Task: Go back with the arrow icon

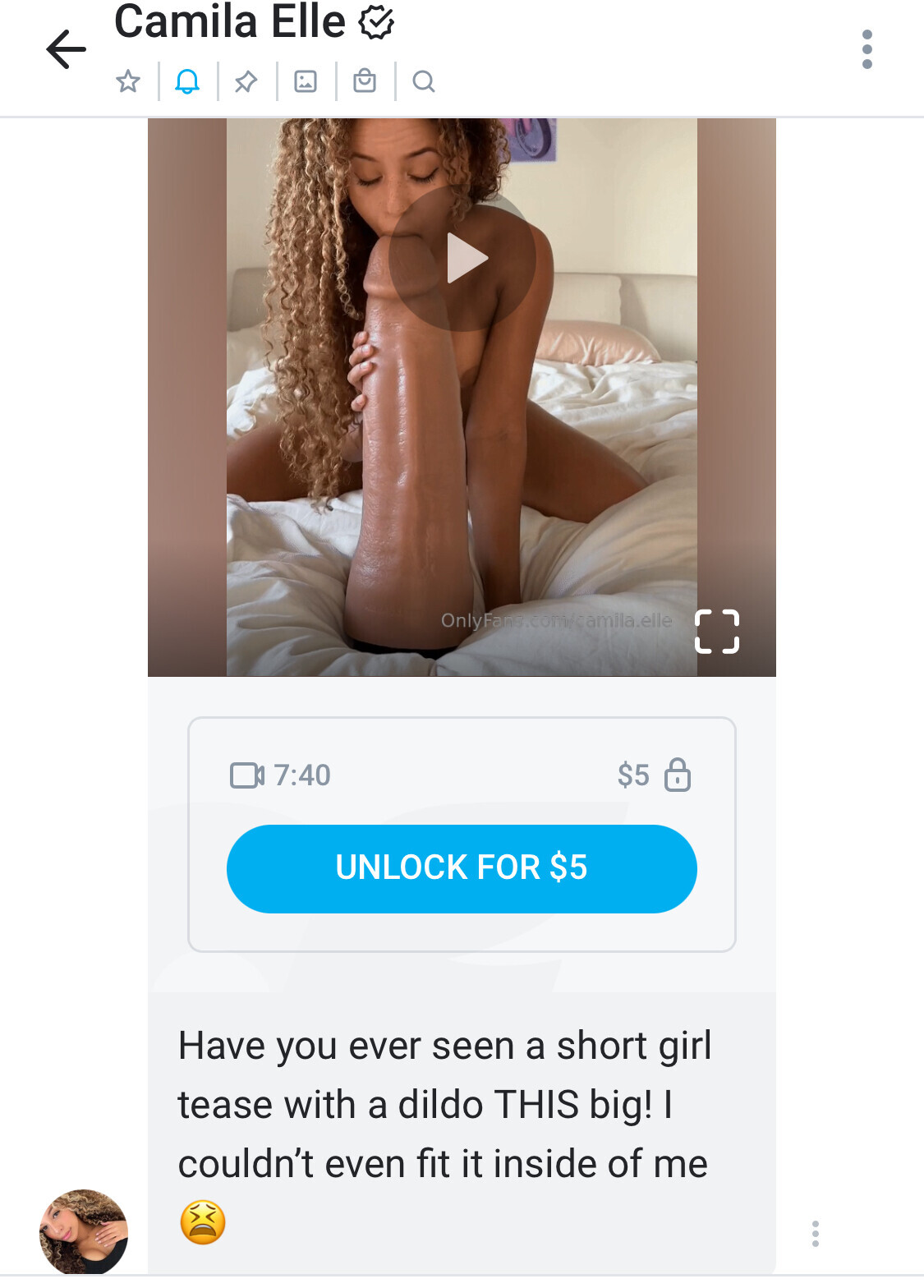Action: [66, 49]
